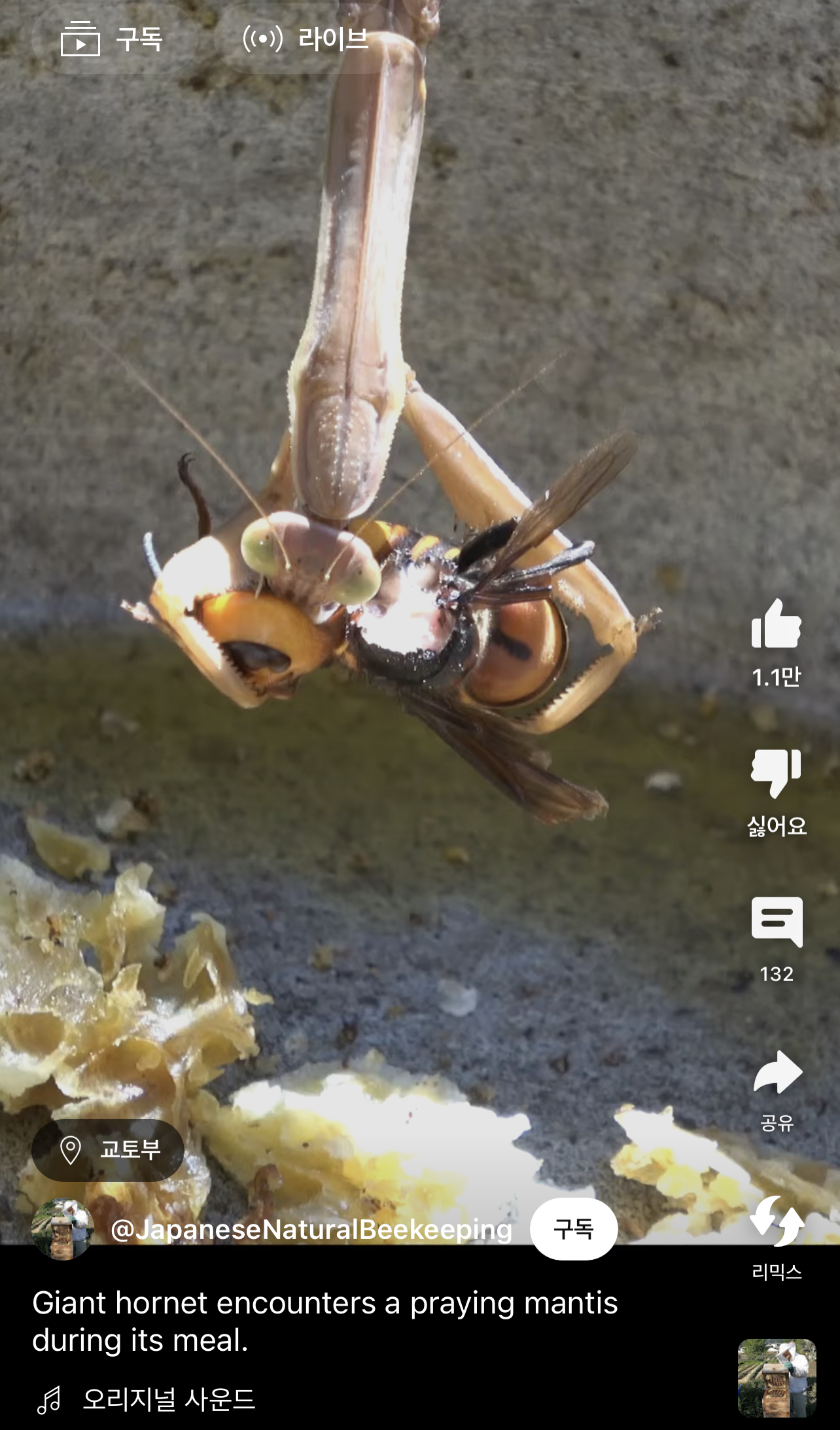Remix this Short with 리믹스

click(x=776, y=1221)
